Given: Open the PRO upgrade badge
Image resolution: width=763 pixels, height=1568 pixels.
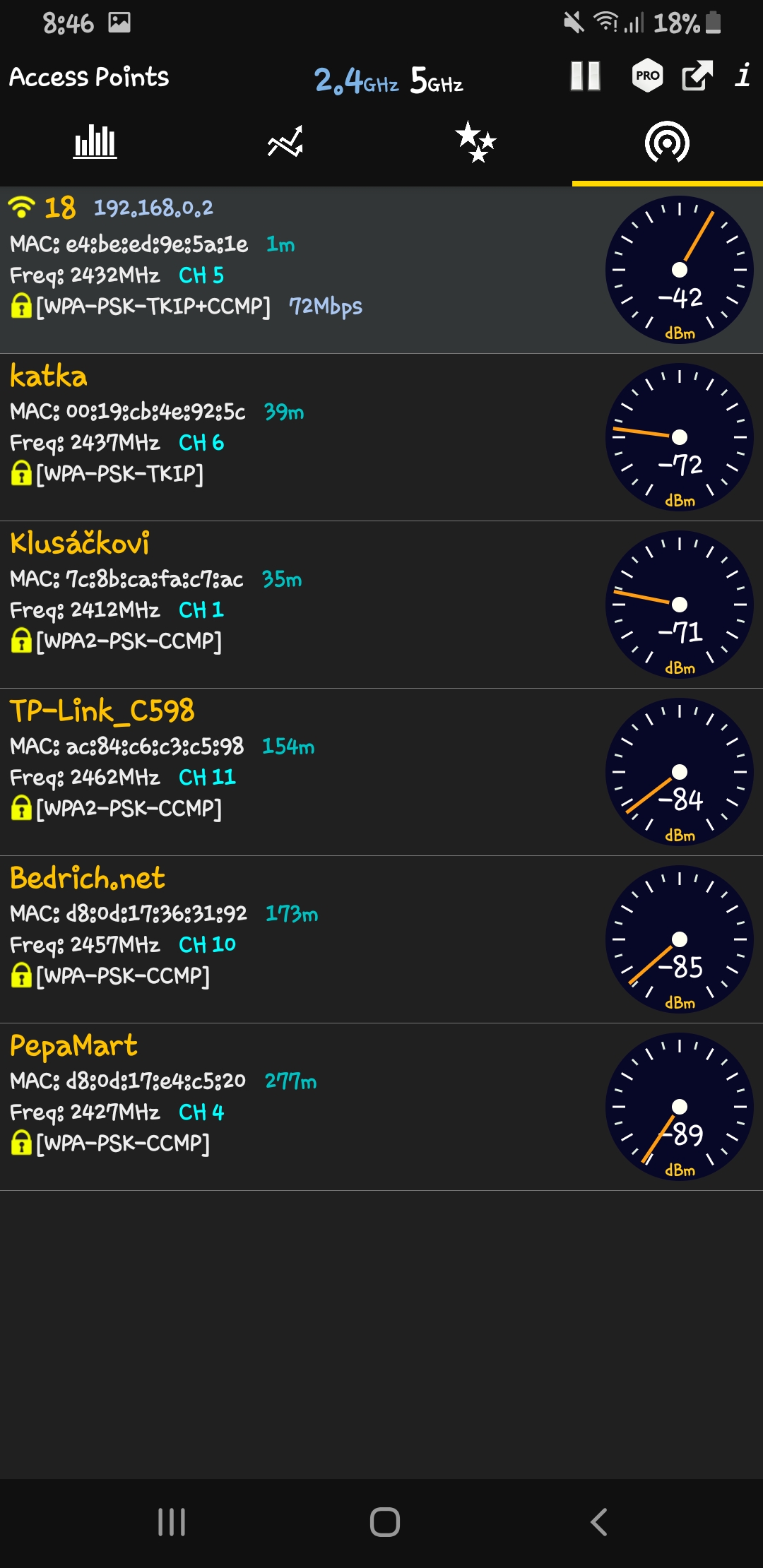Looking at the screenshot, I should click(647, 76).
